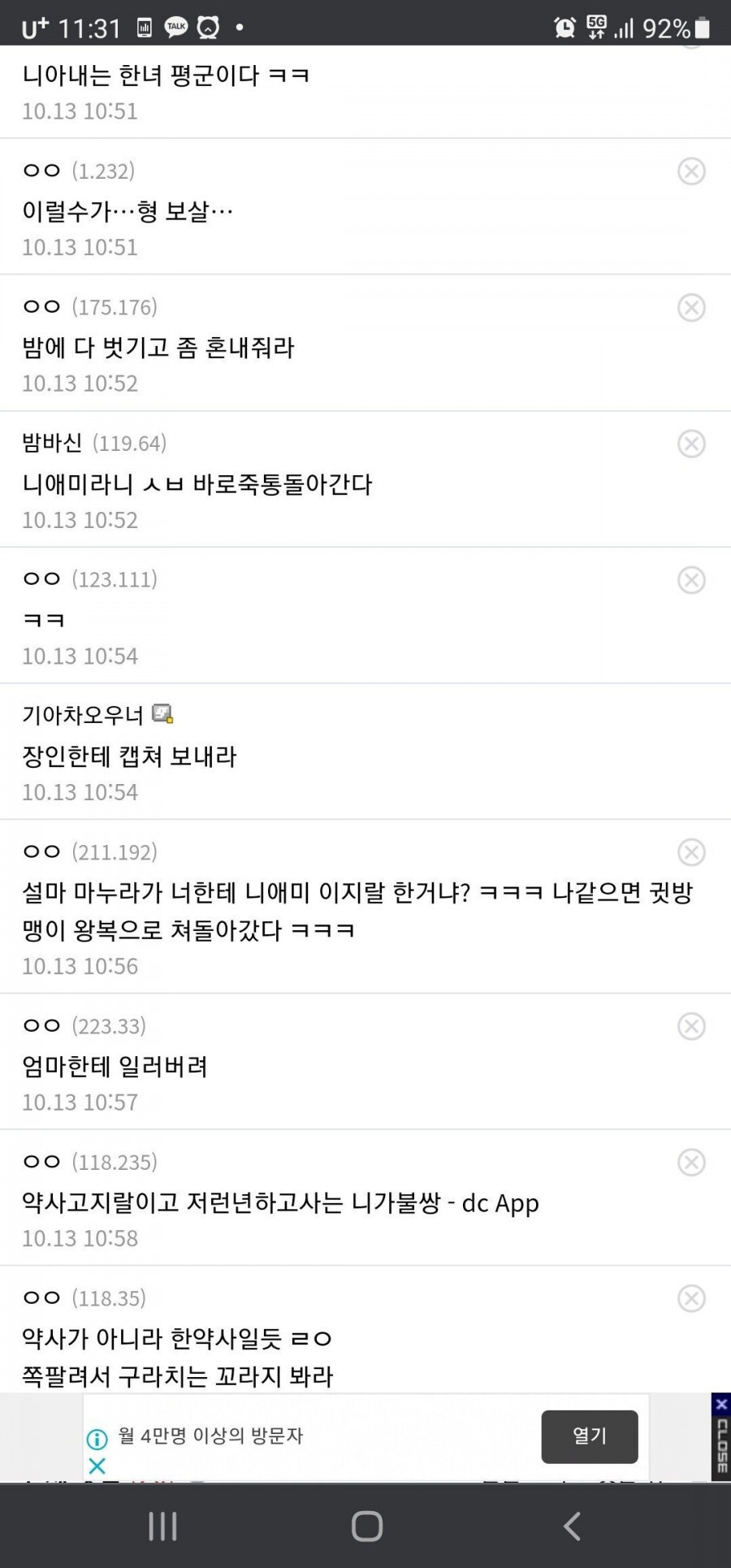Delete the comment from ㅇㅇ (175.176)
Screen dimensions: 731x1568
coord(691,308)
